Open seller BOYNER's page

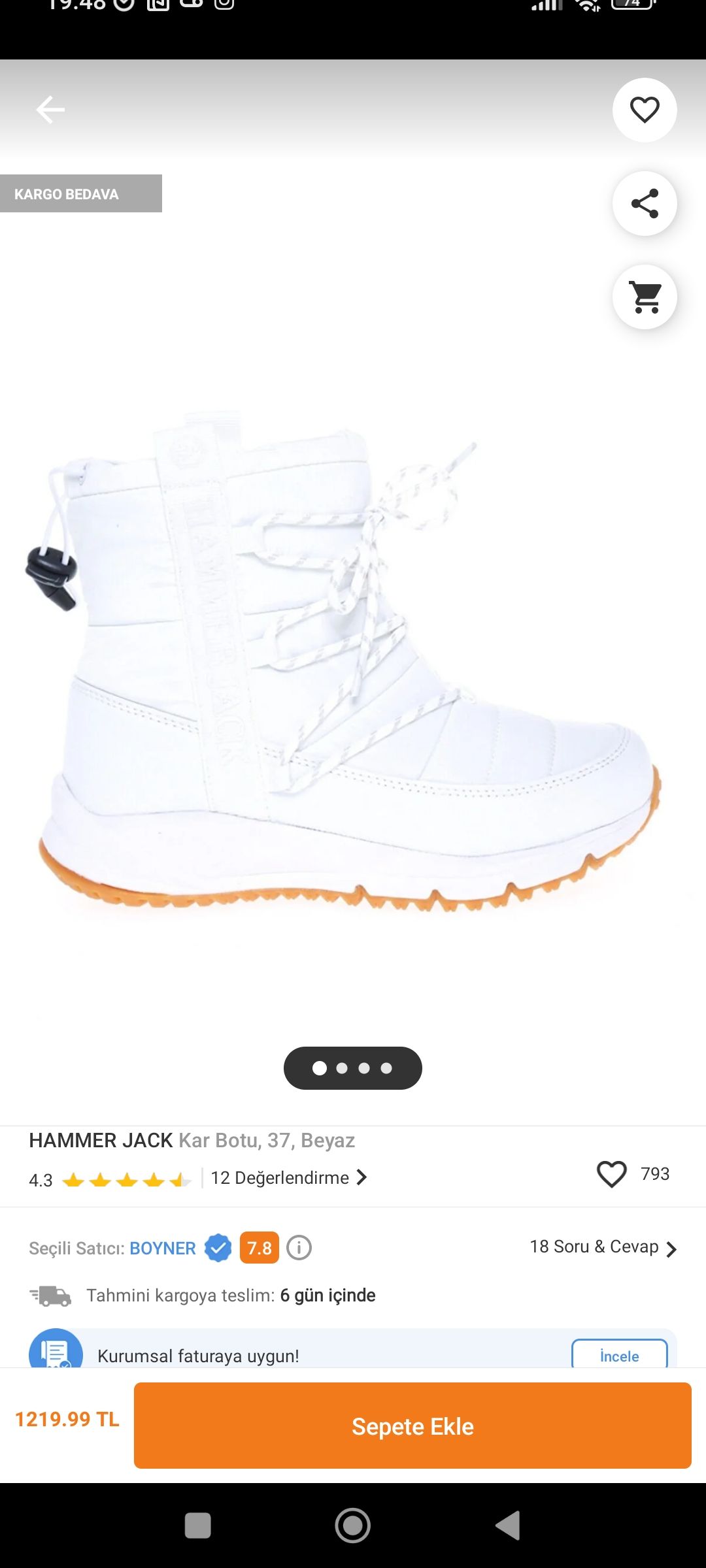tap(163, 1248)
